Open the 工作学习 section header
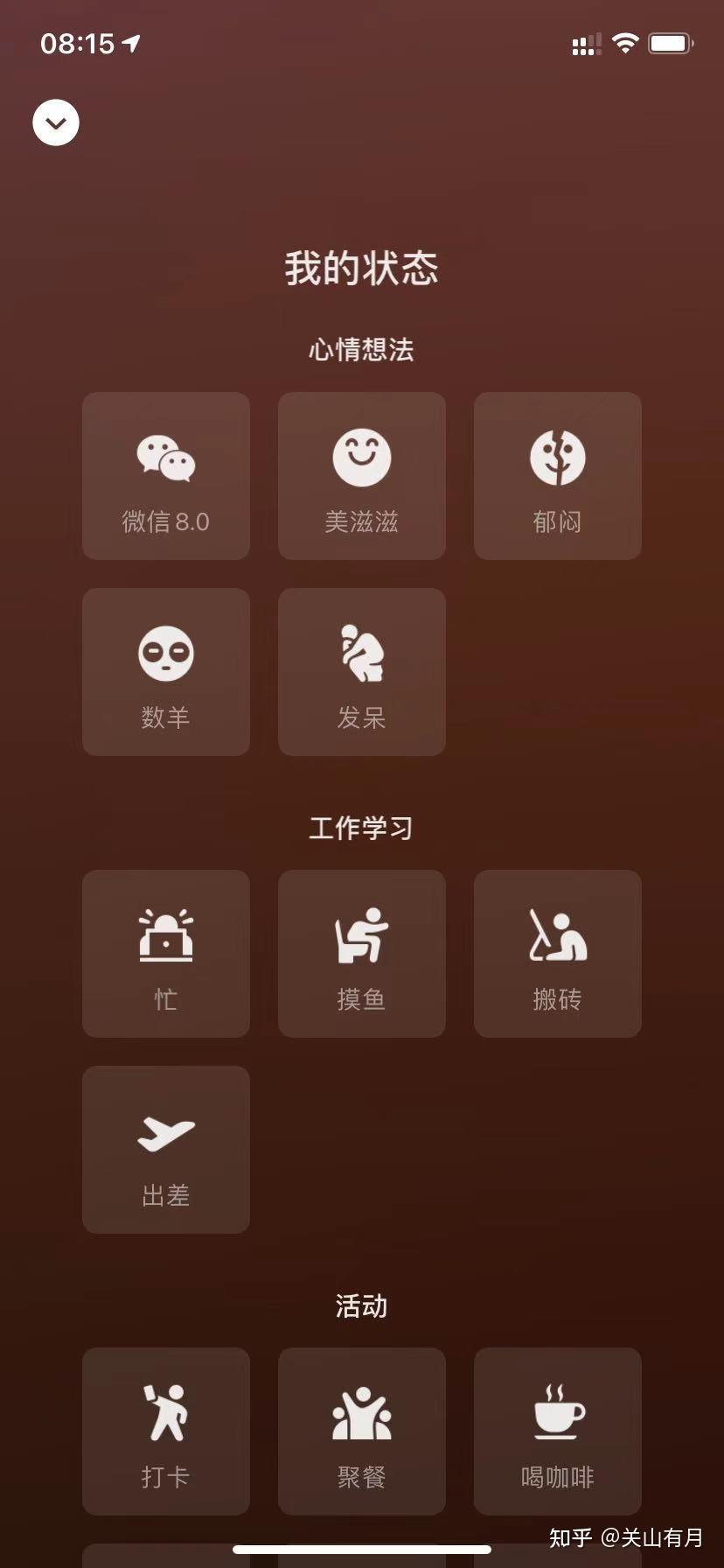Viewport: 724px width, 1568px height. pos(361,828)
